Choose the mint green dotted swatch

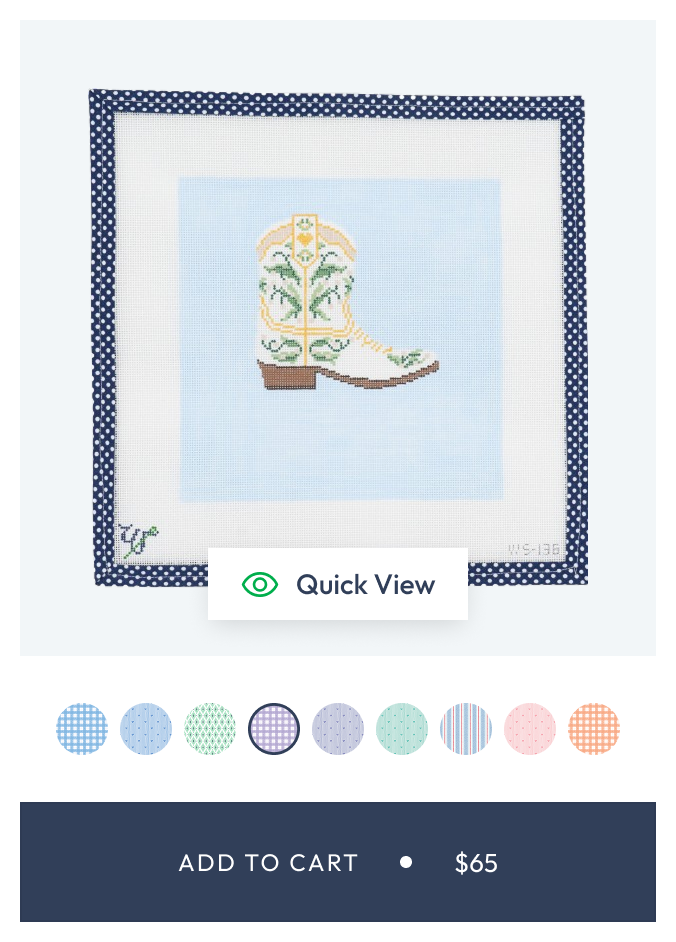pos(402,729)
